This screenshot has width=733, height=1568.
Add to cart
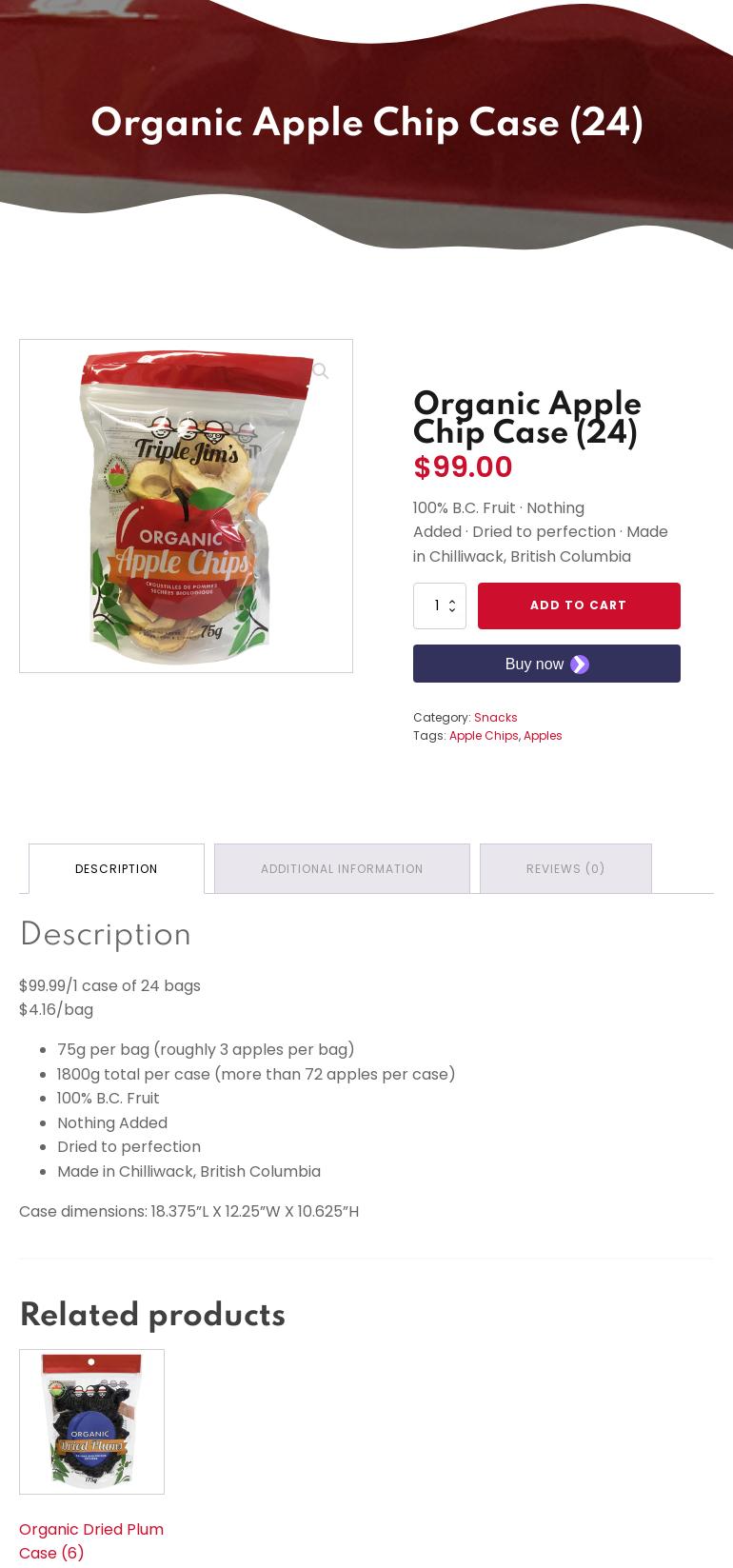click(x=578, y=605)
